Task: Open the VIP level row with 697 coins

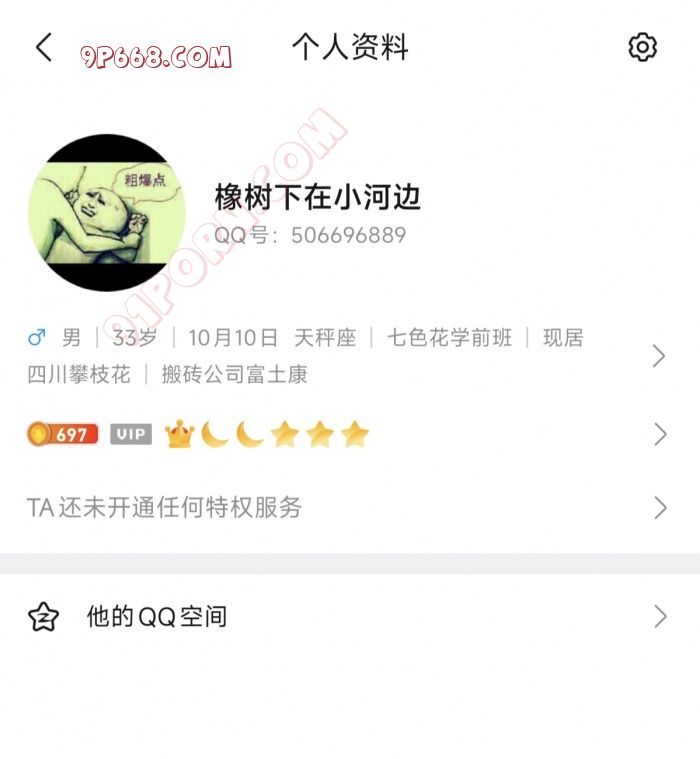Action: [340, 434]
